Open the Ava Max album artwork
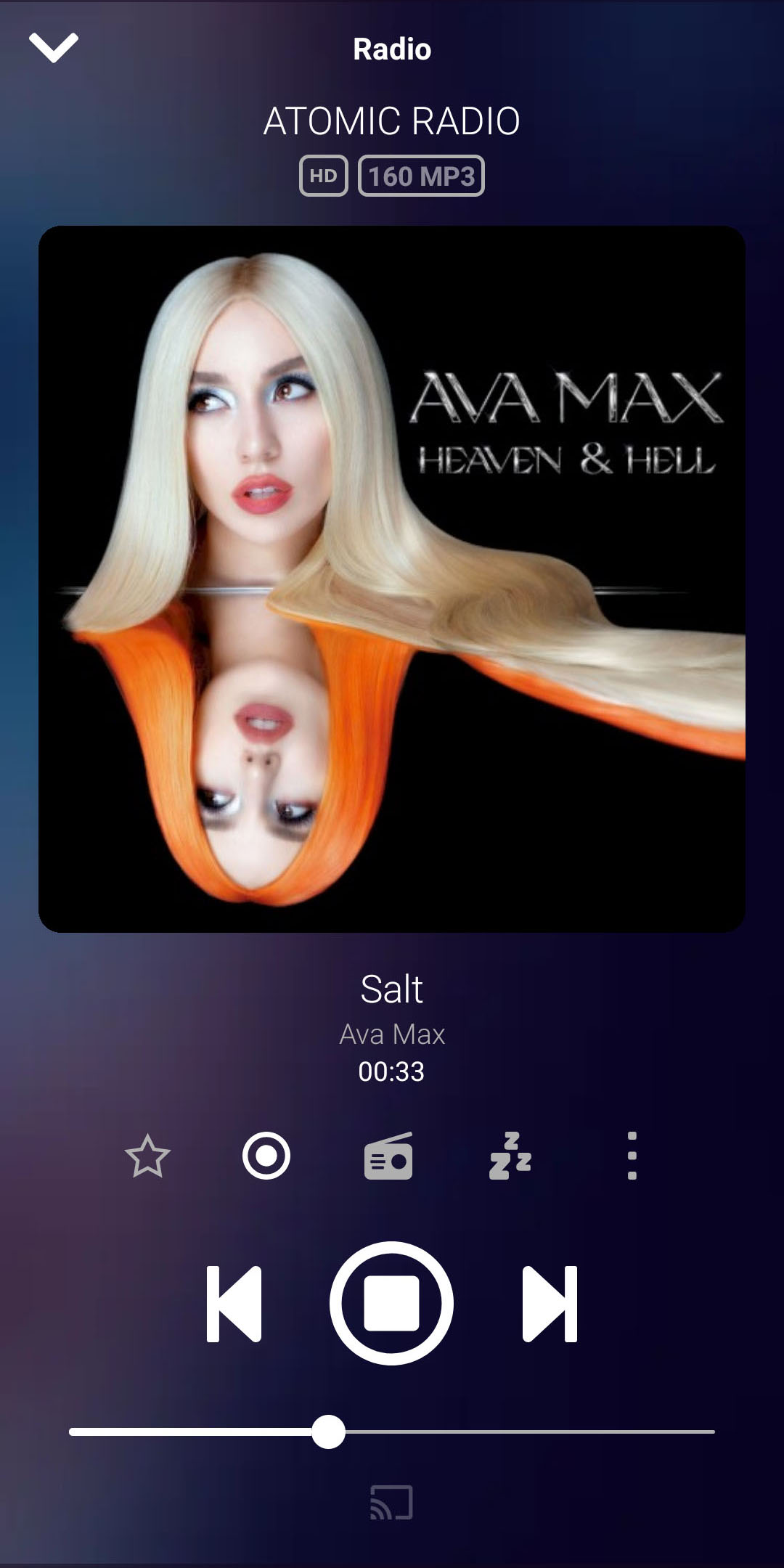 click(392, 579)
